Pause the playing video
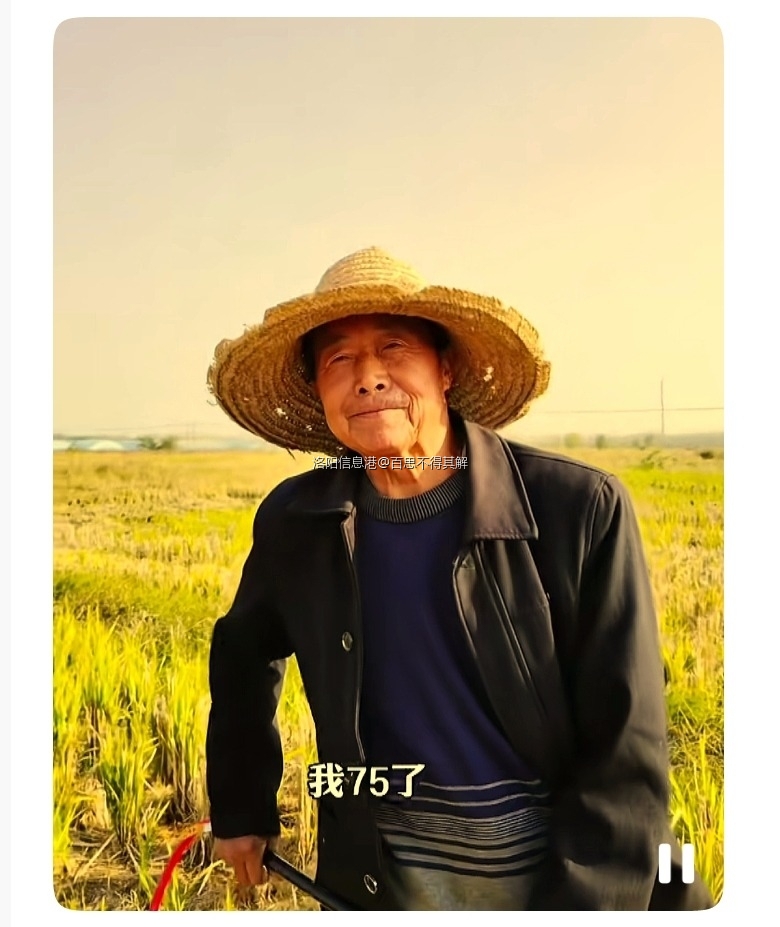Image resolution: width=780 pixels, height=927 pixels. pos(675,863)
